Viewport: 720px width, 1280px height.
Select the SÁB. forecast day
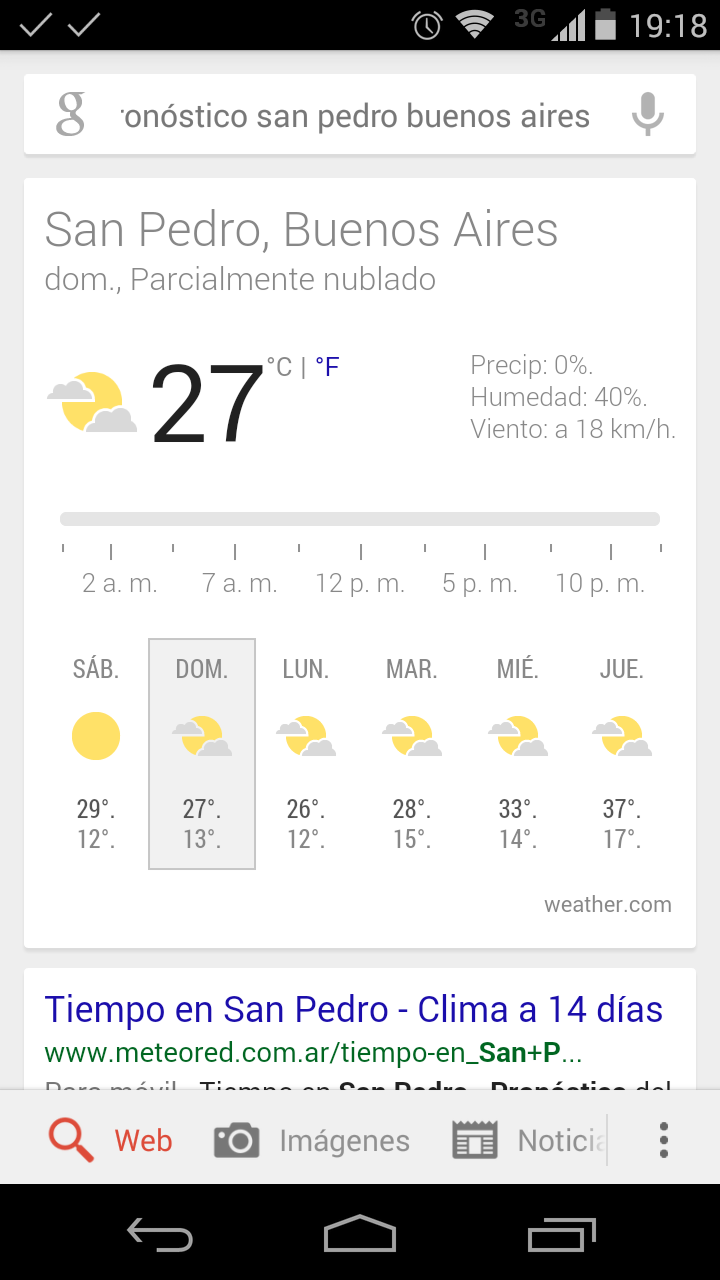96,753
